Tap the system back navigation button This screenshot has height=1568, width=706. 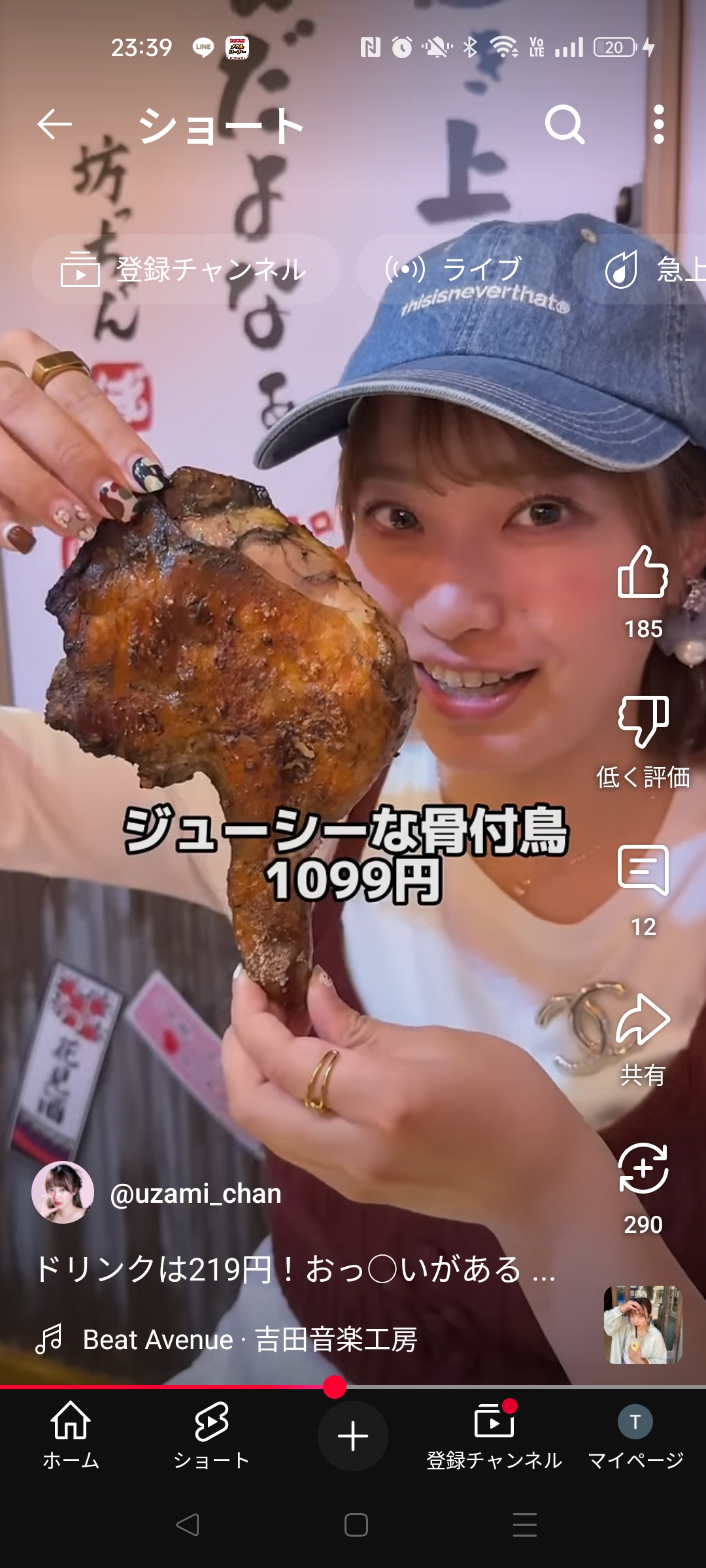(x=188, y=1525)
